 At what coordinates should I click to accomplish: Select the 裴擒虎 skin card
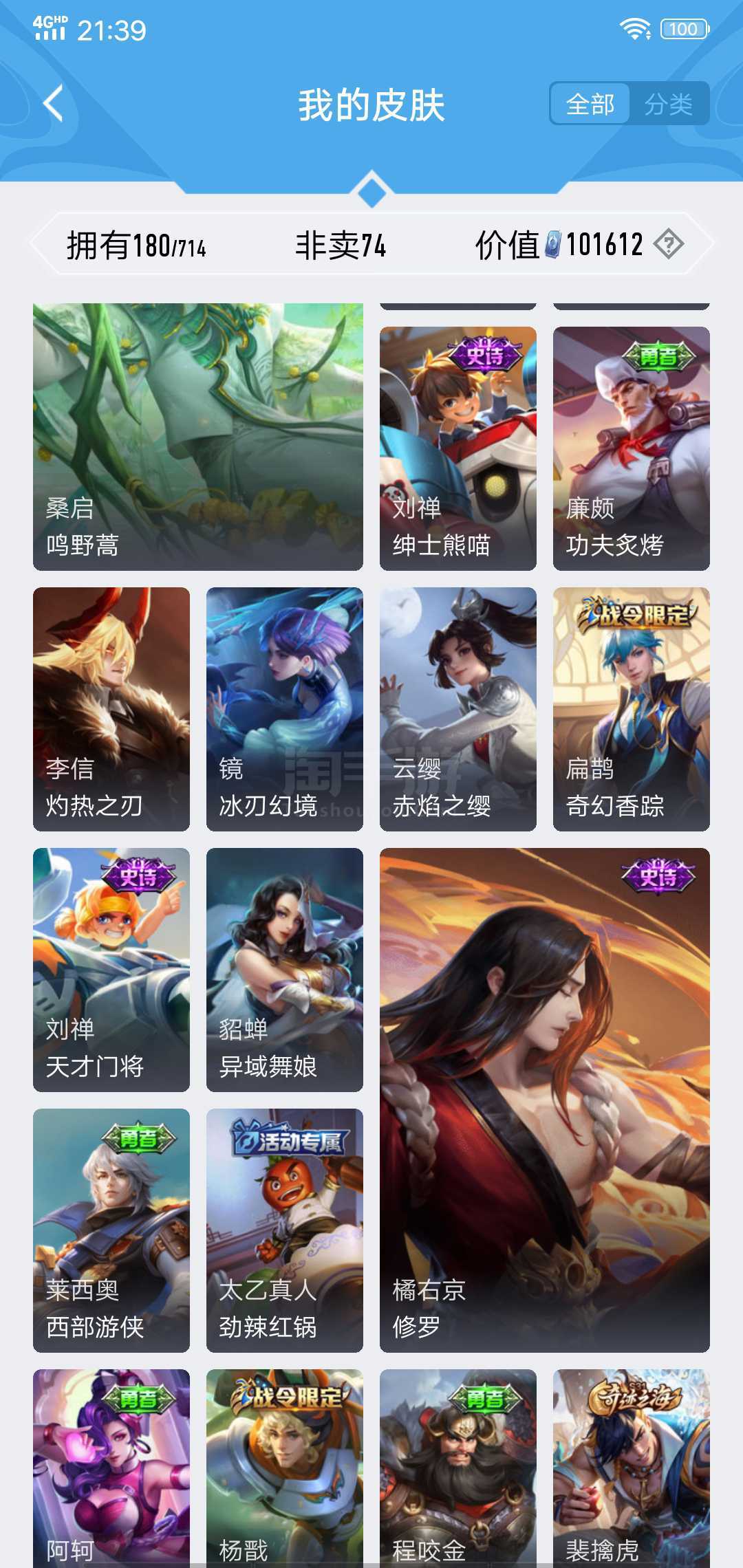tap(631, 1468)
